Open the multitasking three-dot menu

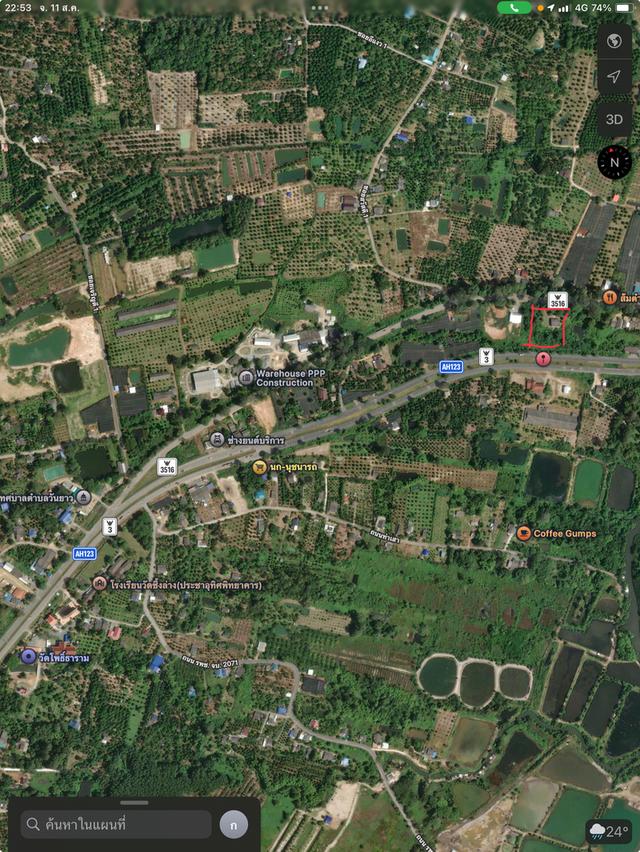[x=320, y=7]
